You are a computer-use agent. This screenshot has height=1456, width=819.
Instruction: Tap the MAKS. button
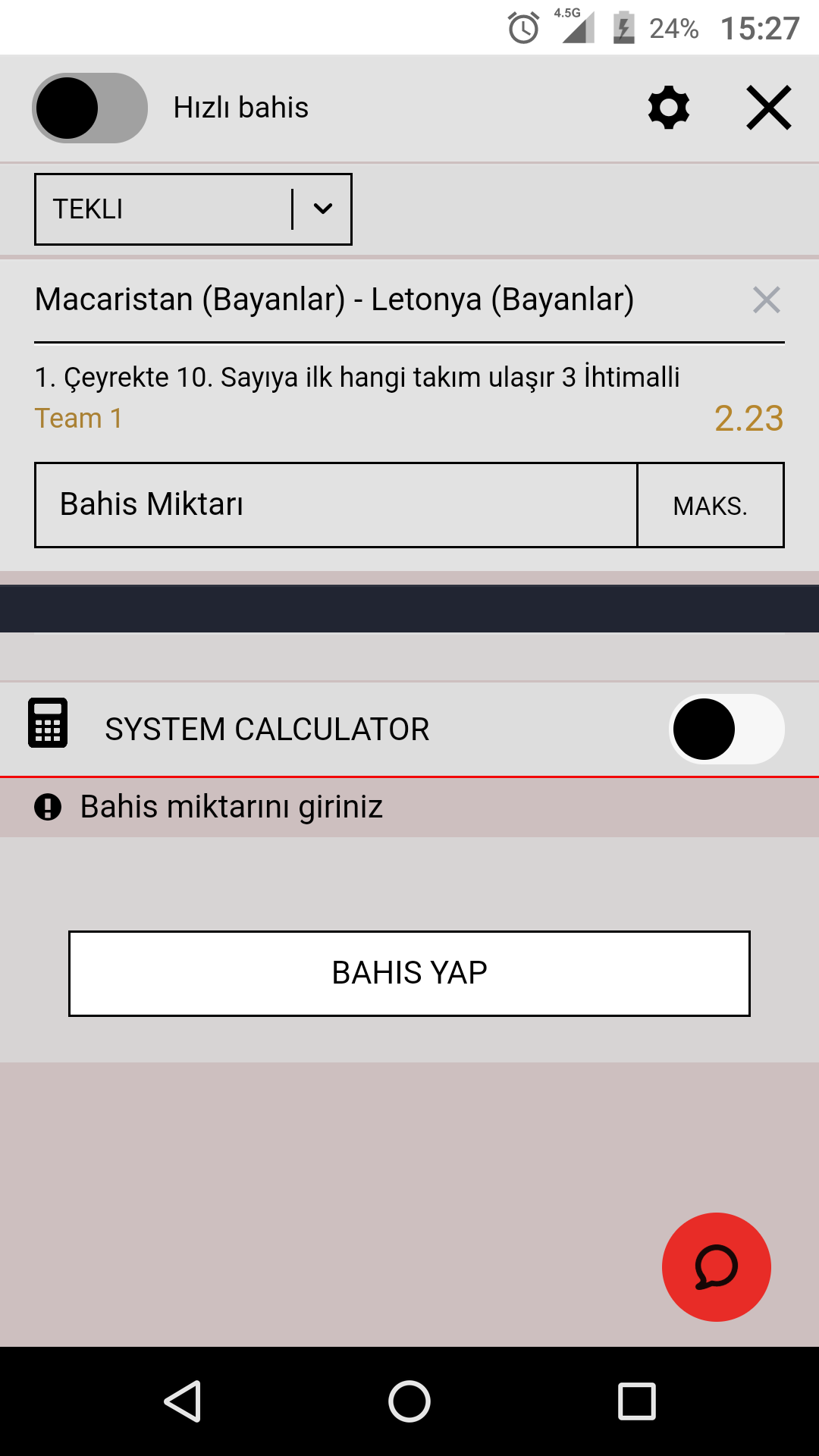click(711, 505)
